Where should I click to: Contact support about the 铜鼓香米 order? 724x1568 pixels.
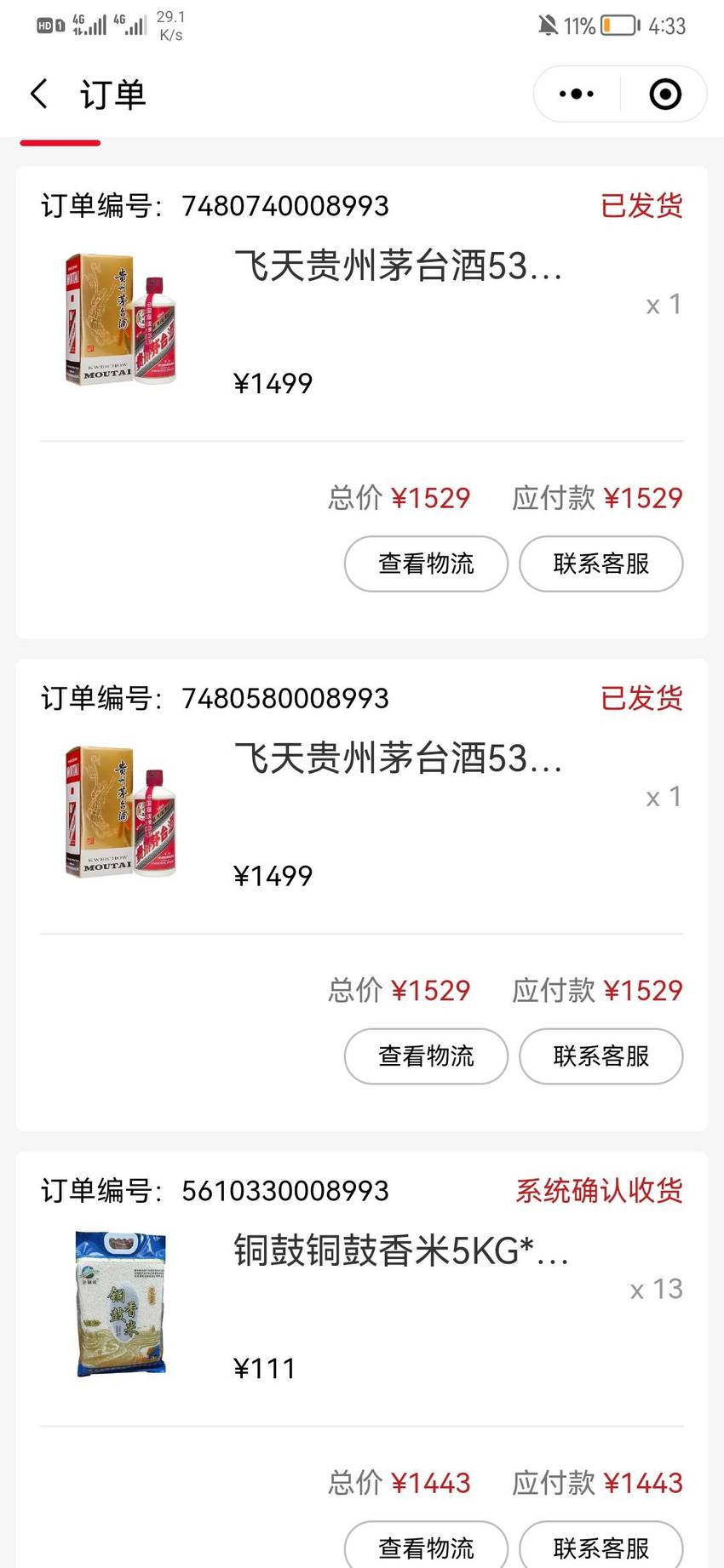601,1546
